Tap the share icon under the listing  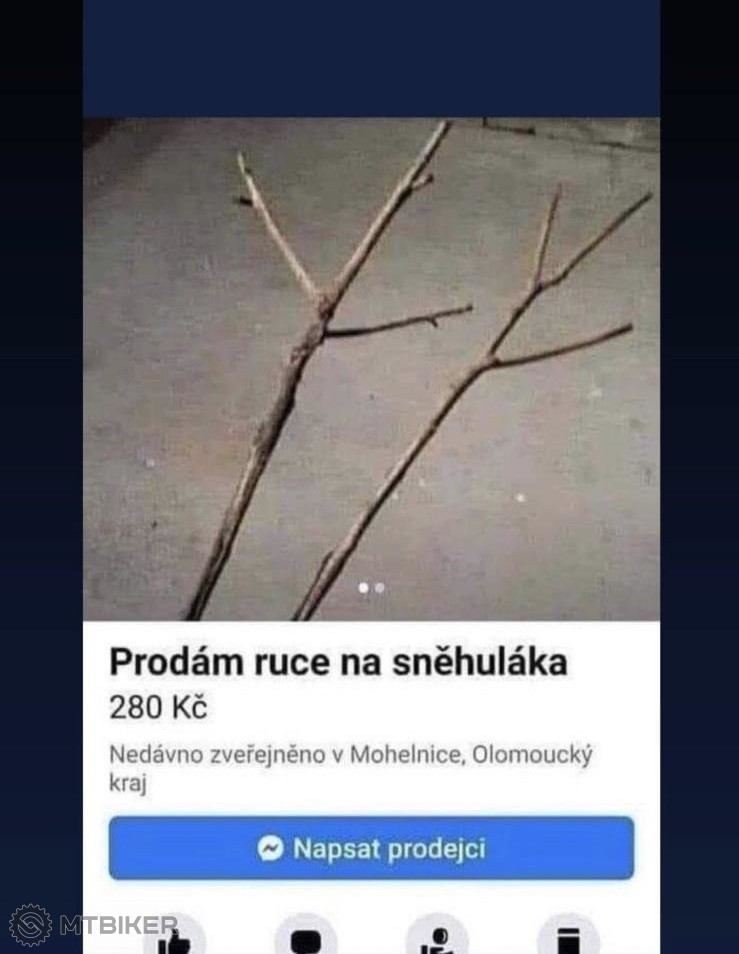437,939
